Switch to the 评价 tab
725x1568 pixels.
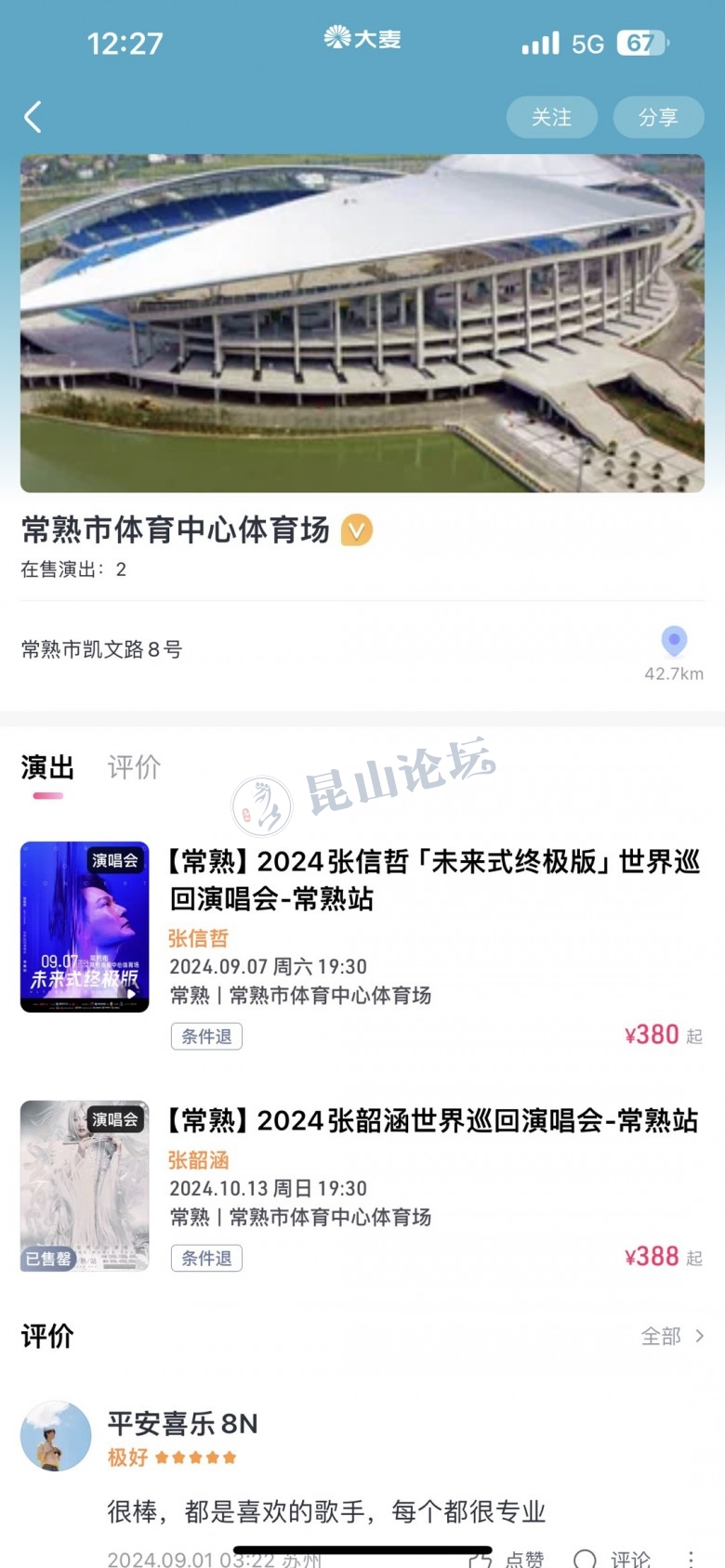[x=134, y=767]
